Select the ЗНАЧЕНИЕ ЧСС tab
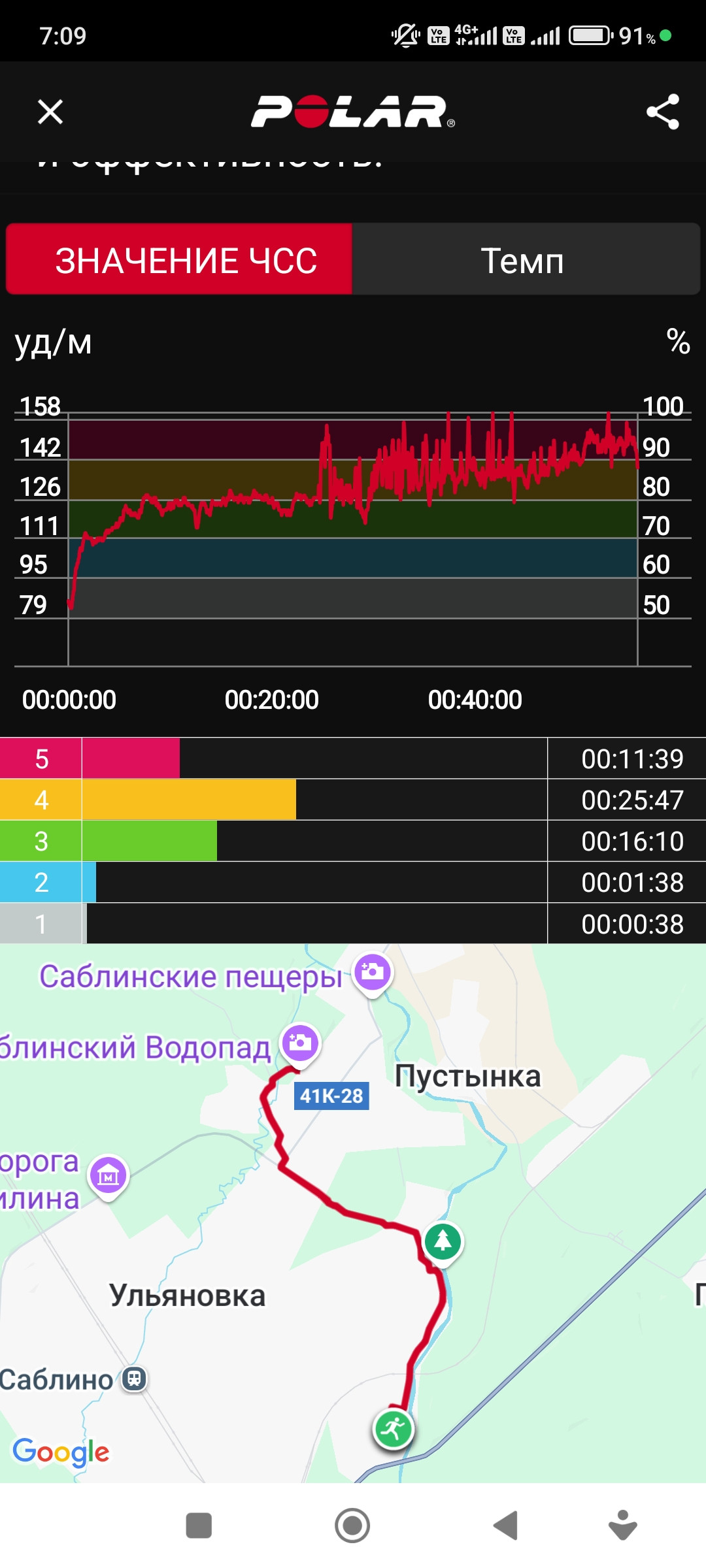 179,259
